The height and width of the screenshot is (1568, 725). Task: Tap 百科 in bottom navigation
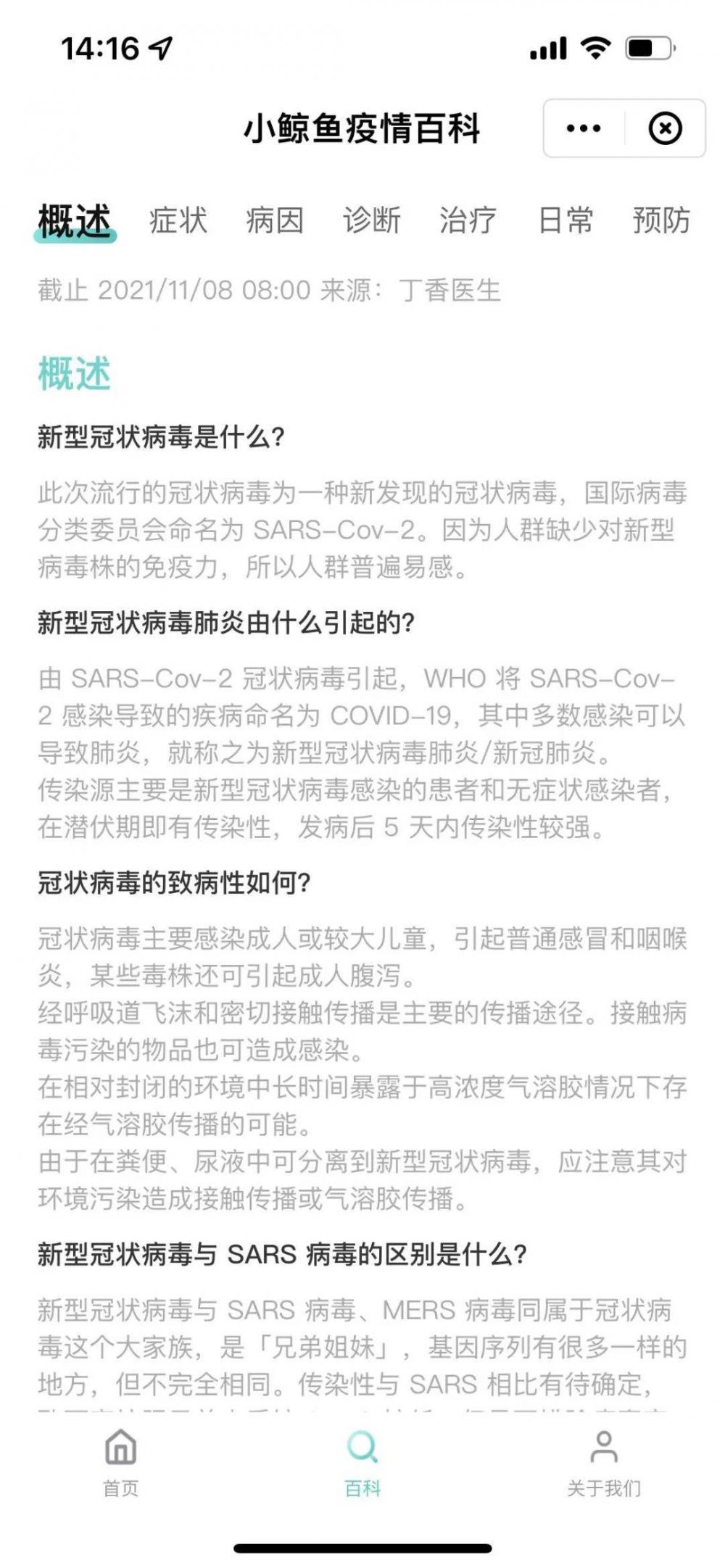tap(362, 1462)
